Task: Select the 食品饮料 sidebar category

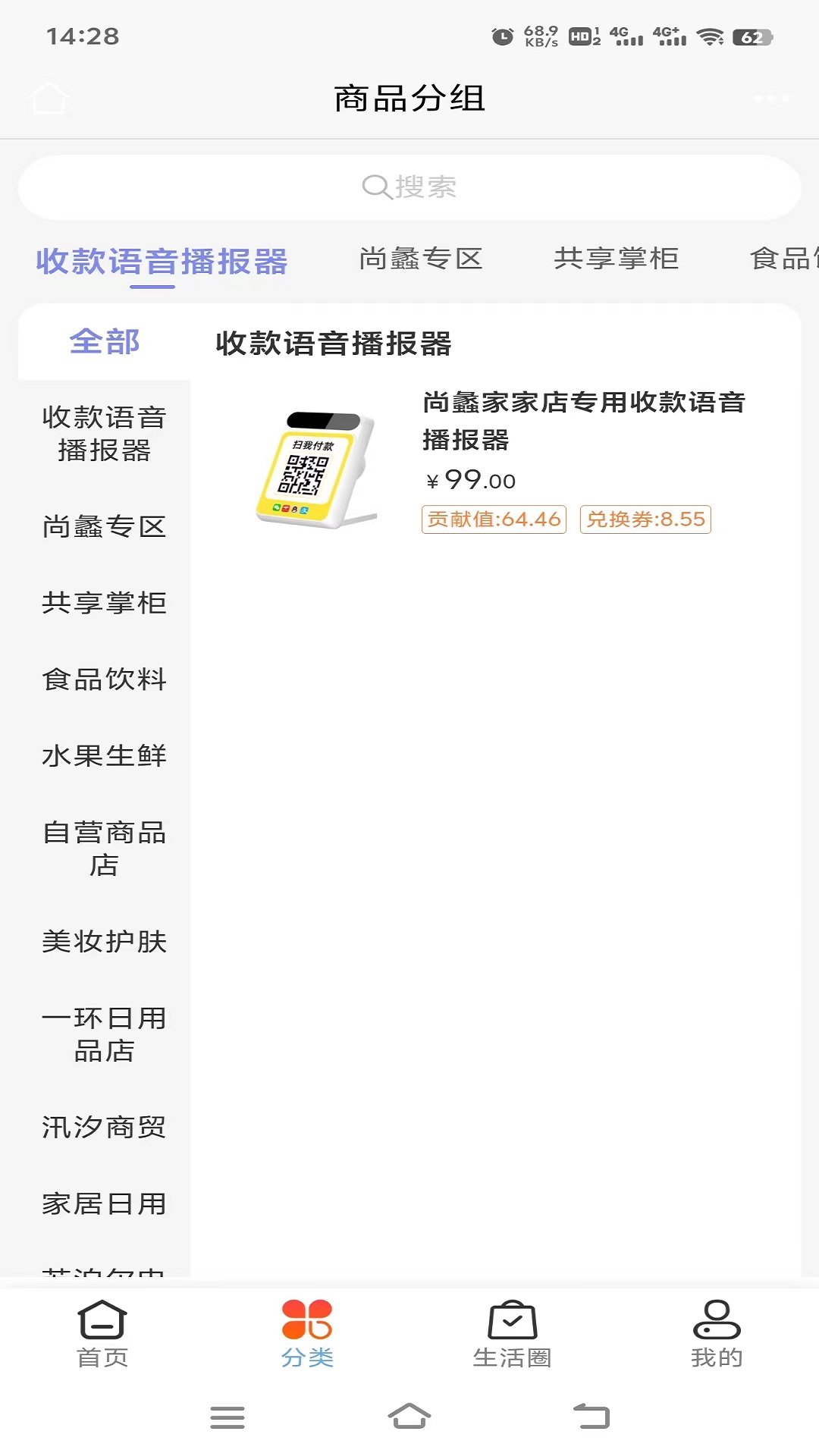Action: tap(104, 679)
